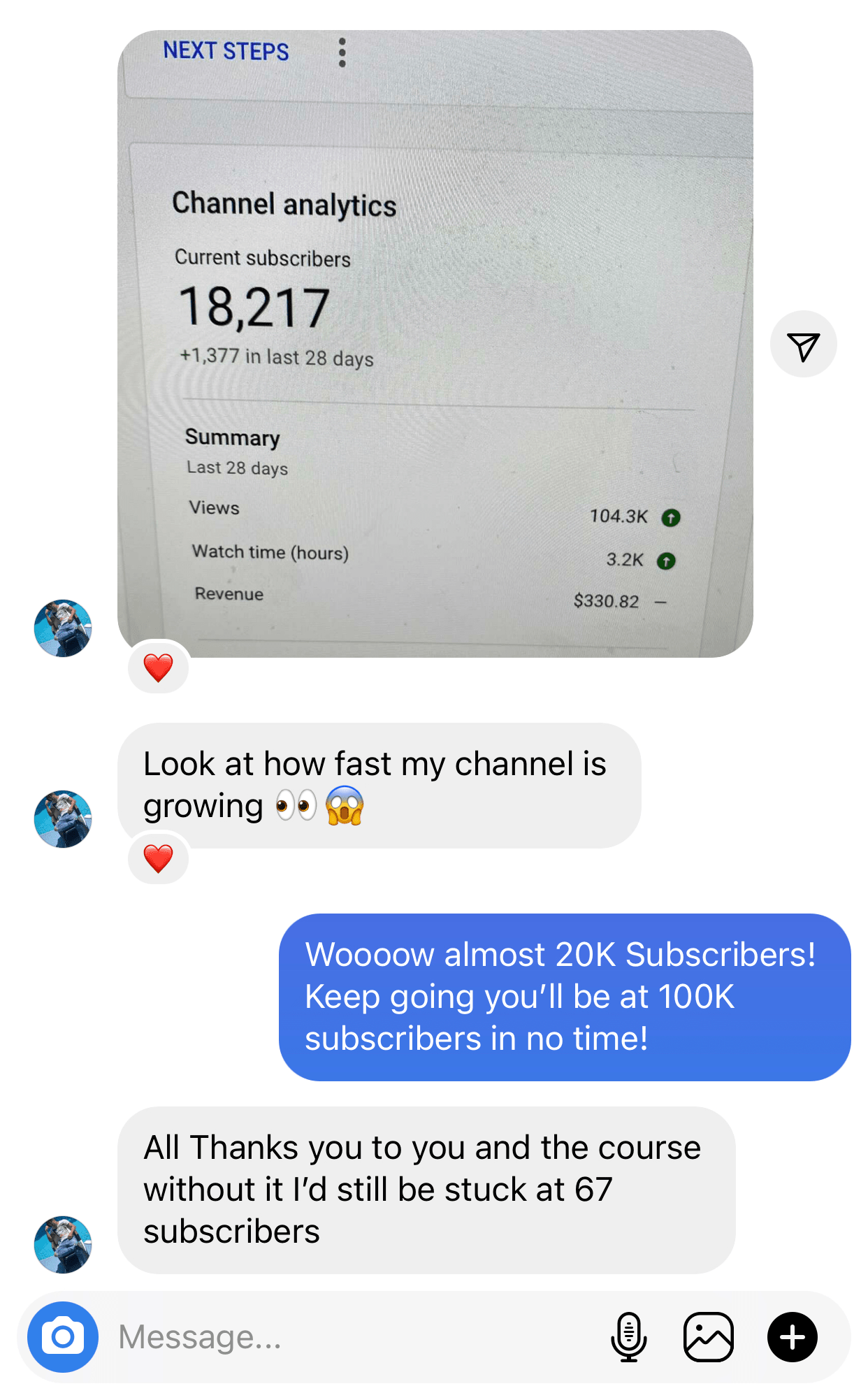View heart reaction on the analytics photo
Image resolution: width=868 pixels, height=1400 pixels.
tap(159, 667)
